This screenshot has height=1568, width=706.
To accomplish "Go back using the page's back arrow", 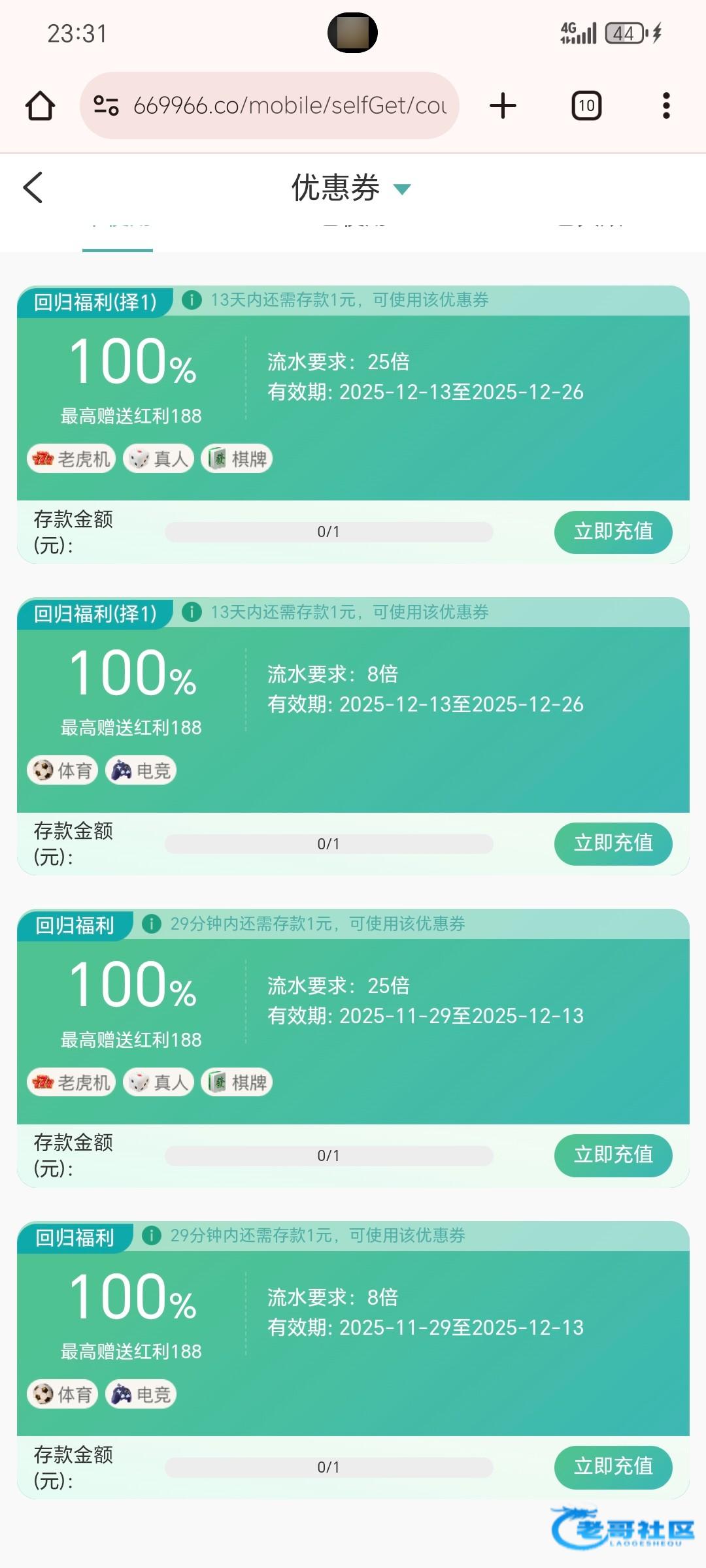I will point(33,188).
